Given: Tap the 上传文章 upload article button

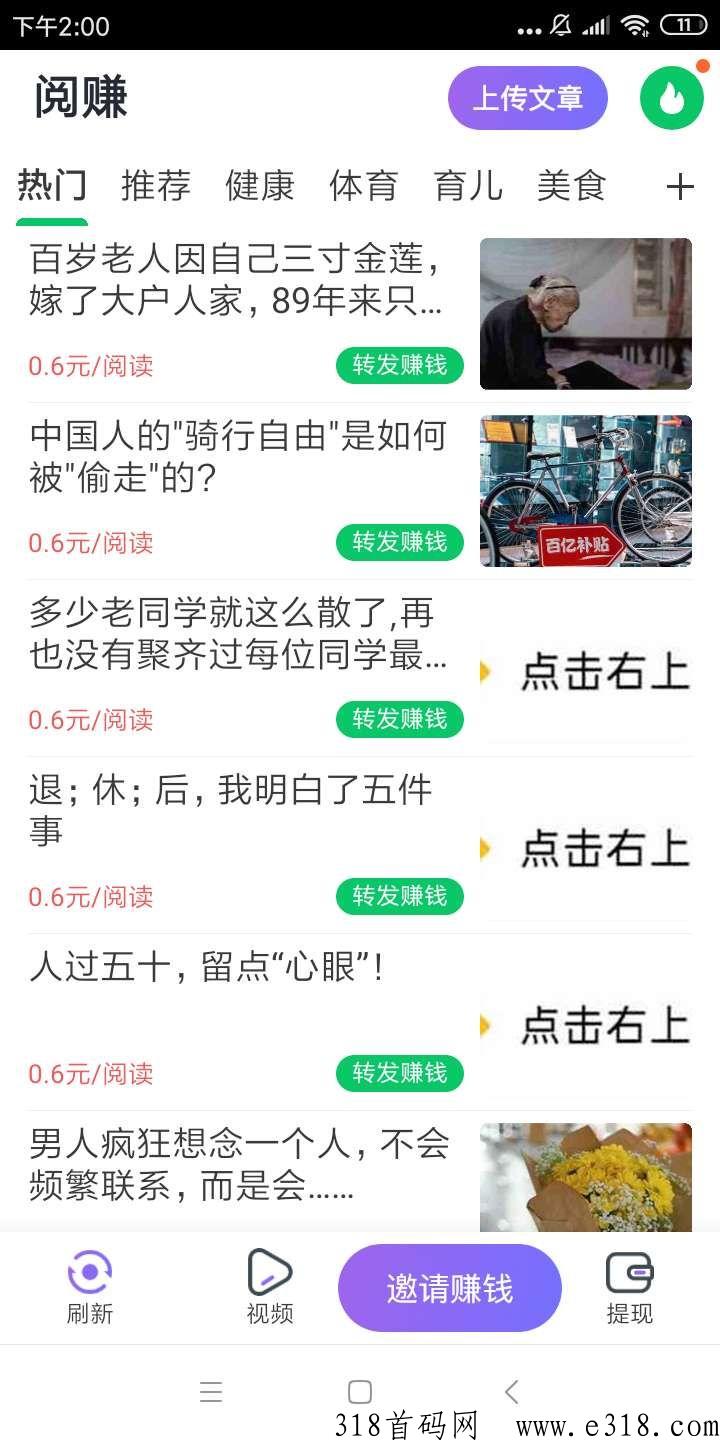Looking at the screenshot, I should [528, 98].
